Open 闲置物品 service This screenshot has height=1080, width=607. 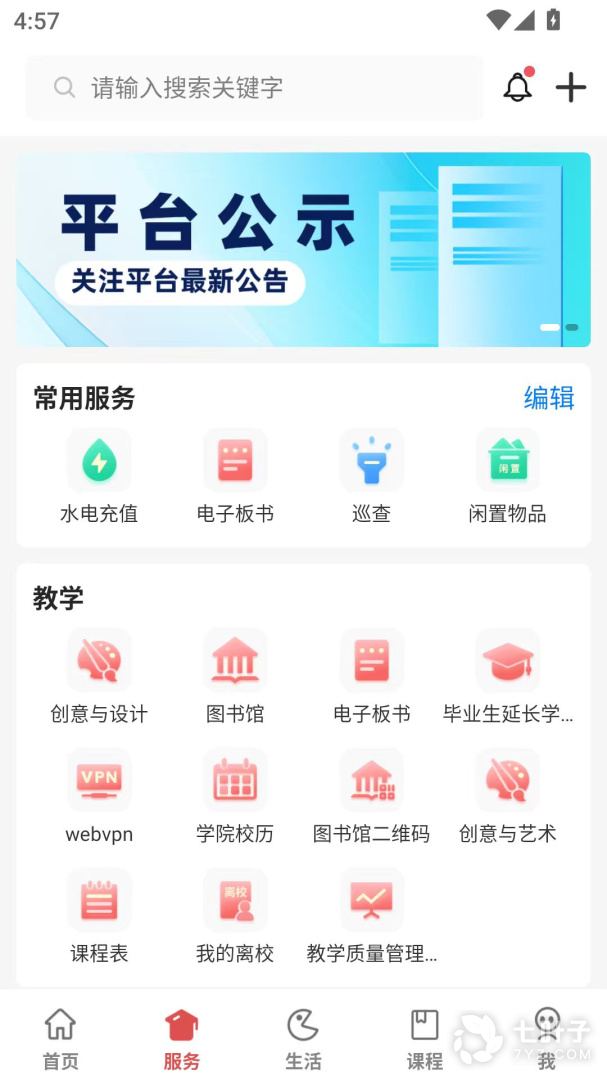click(x=507, y=476)
